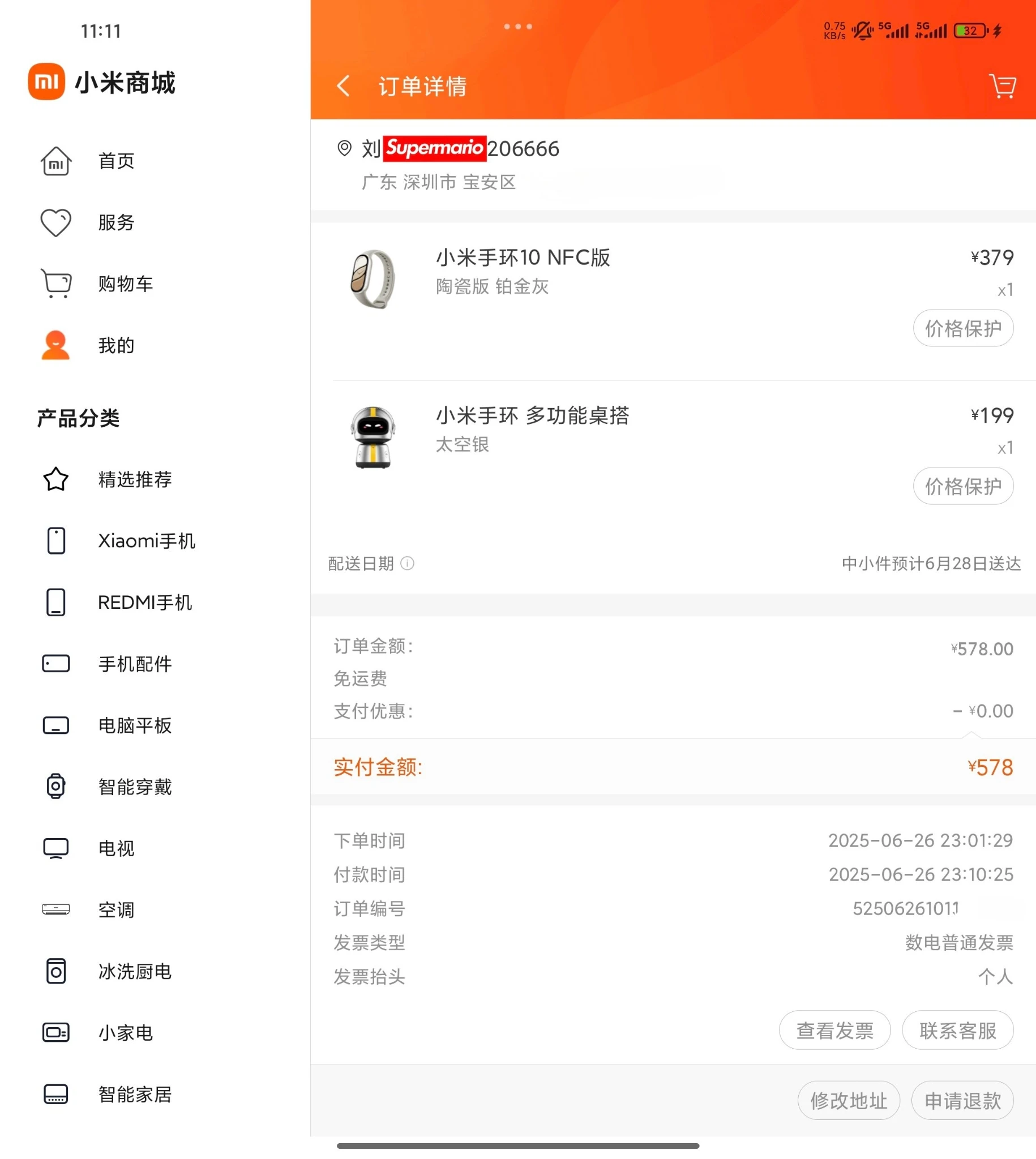
Task: View the invoice via 查看发票
Action: (x=834, y=1031)
